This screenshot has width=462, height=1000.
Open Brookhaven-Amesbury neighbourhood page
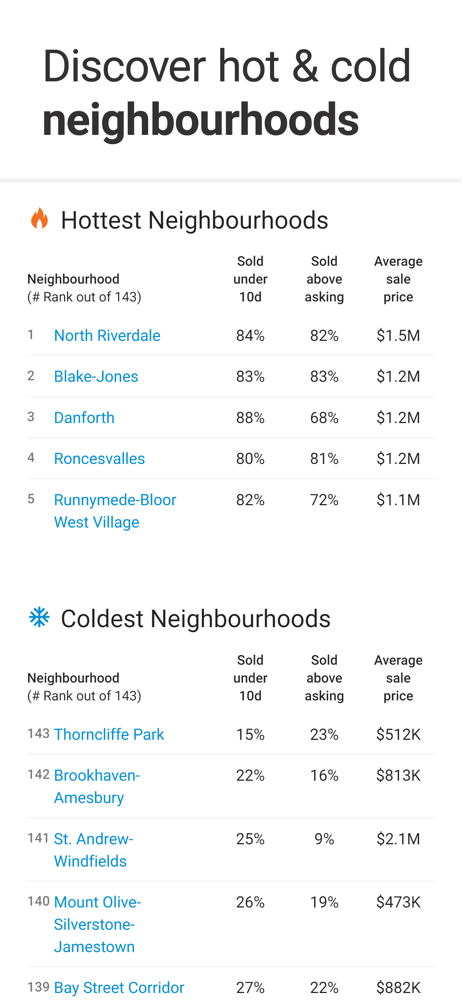click(x=97, y=786)
